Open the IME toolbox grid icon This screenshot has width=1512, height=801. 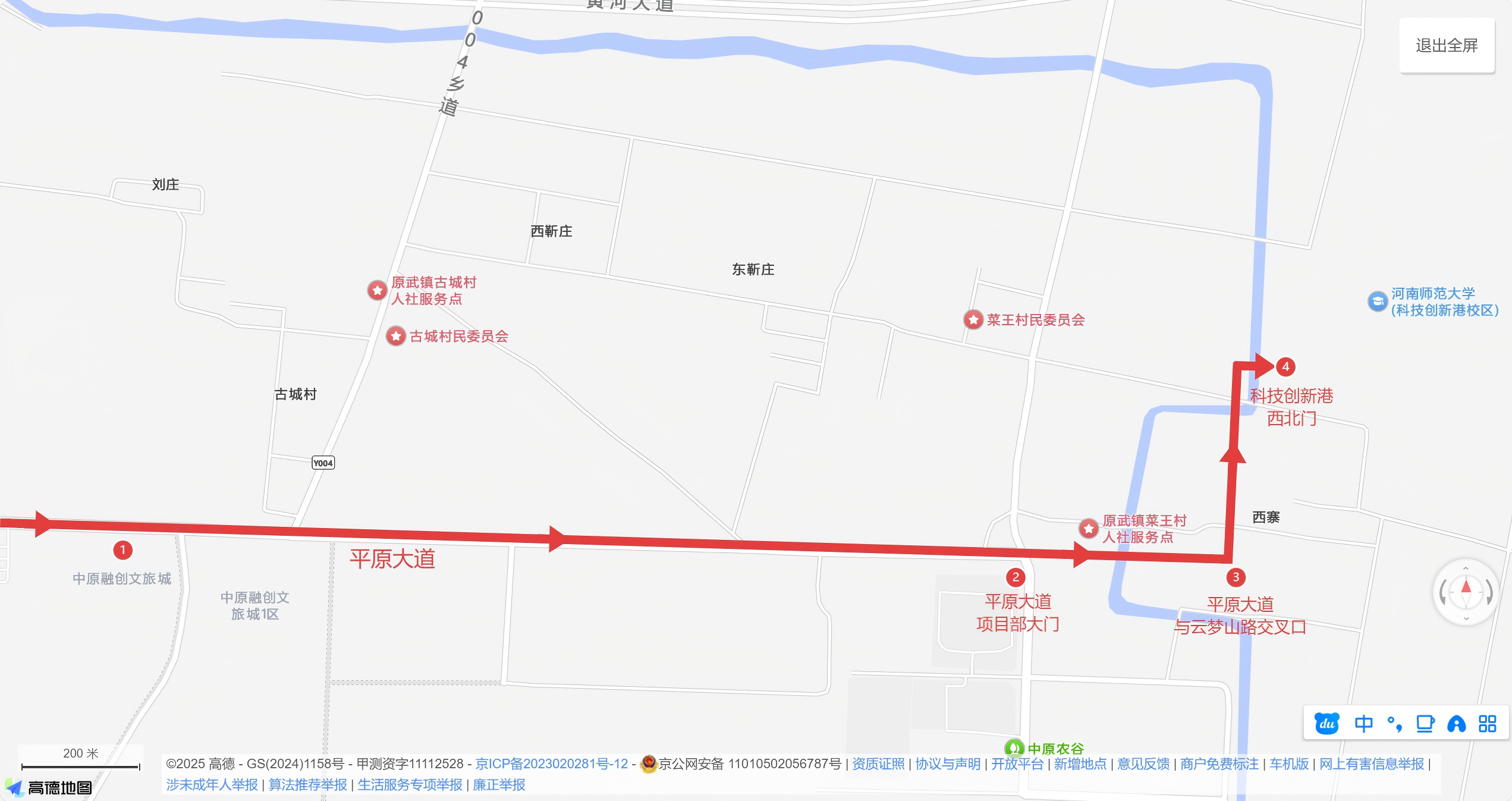click(1487, 724)
